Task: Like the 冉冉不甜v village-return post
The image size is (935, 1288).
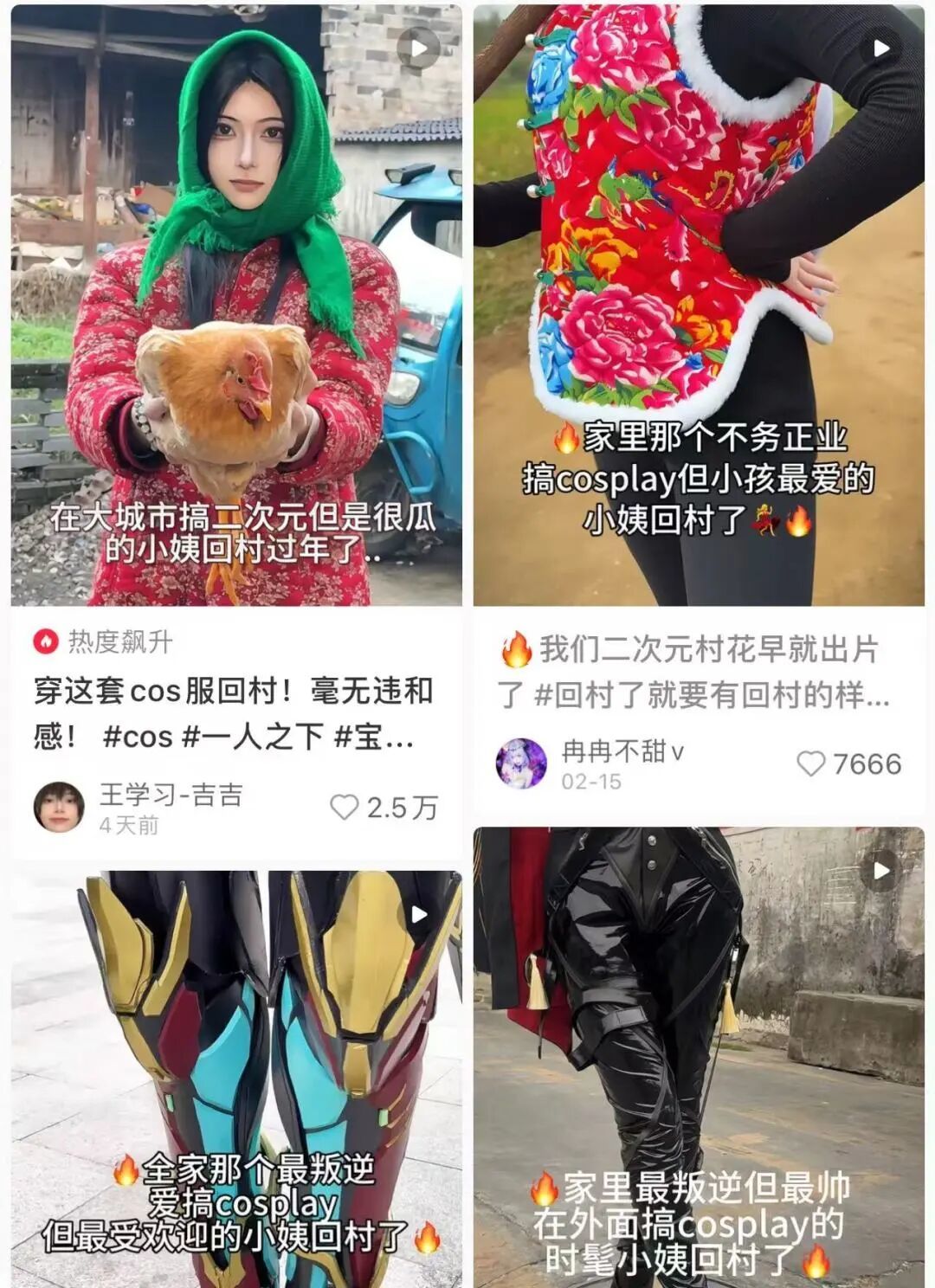Action: [809, 762]
